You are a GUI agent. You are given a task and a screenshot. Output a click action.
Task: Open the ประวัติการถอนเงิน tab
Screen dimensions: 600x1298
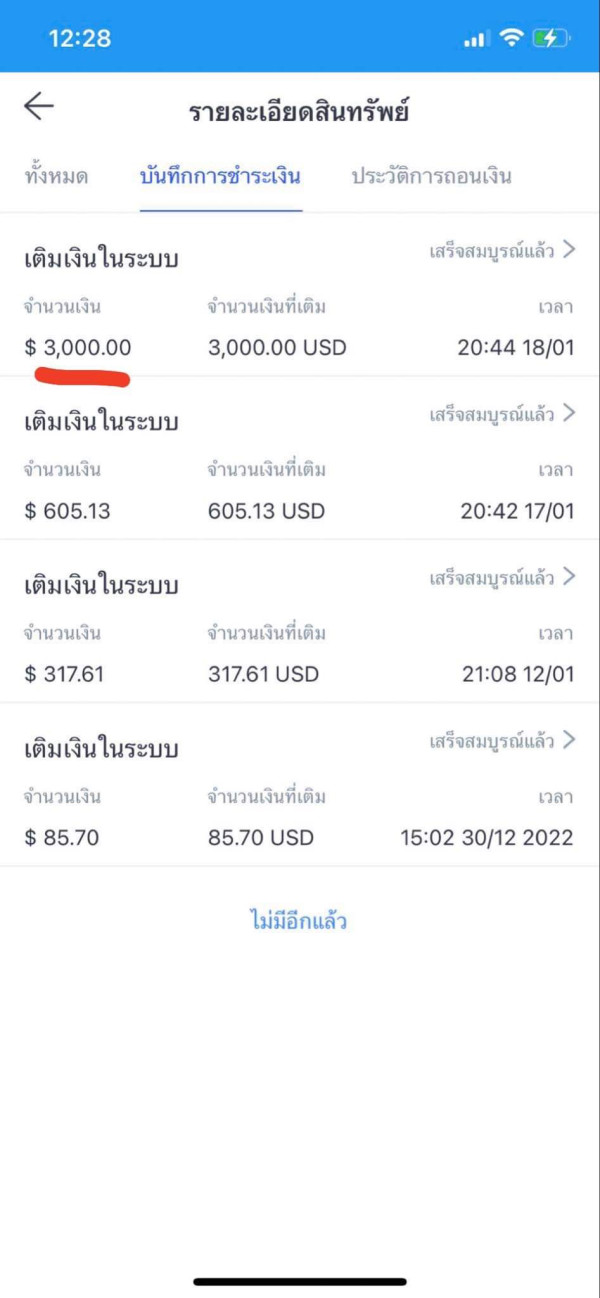pyautogui.click(x=432, y=177)
